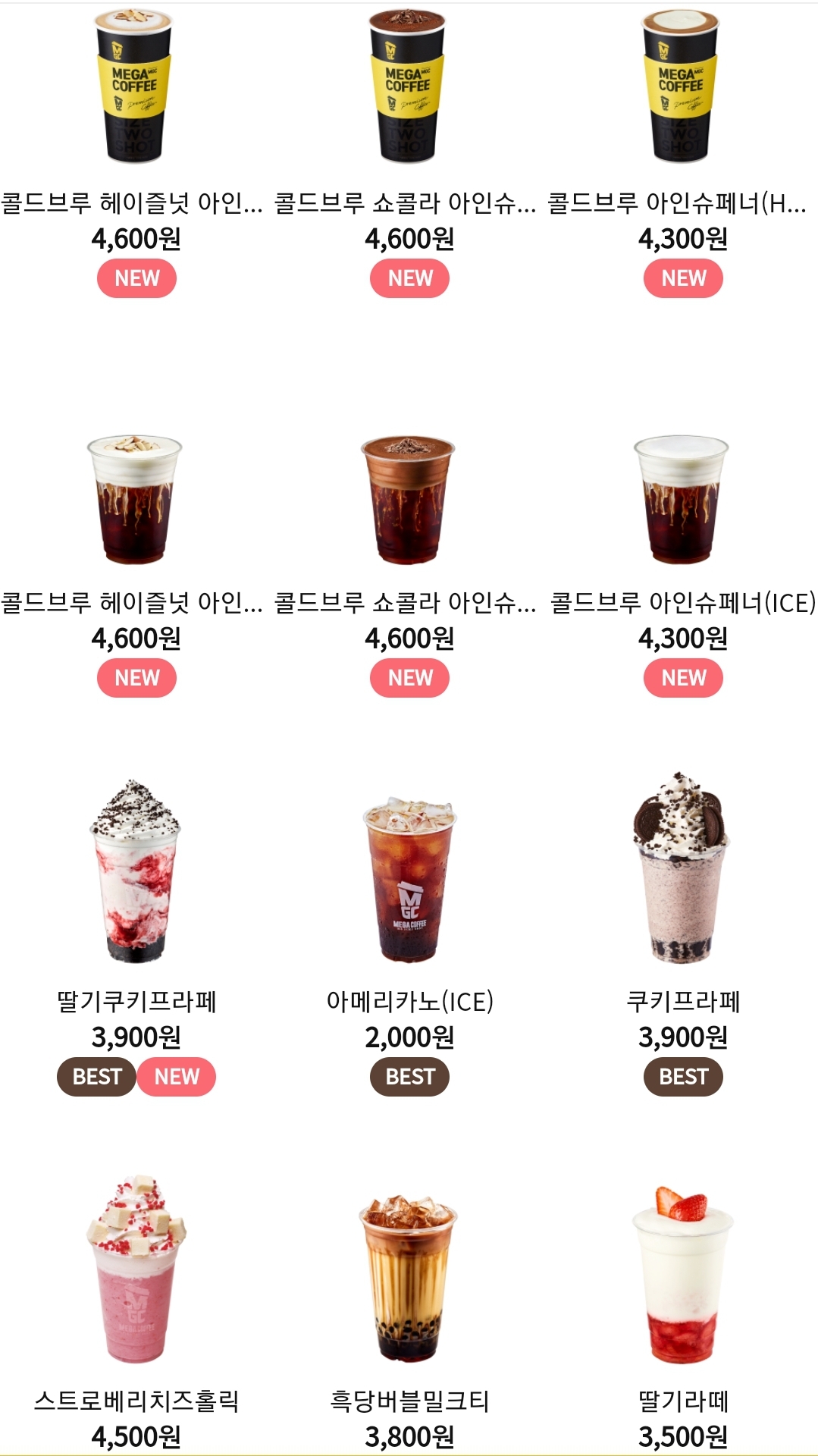Open the iced-glass 콜드브루 헤이즐넛 아인슈페너 item

click(x=135, y=500)
